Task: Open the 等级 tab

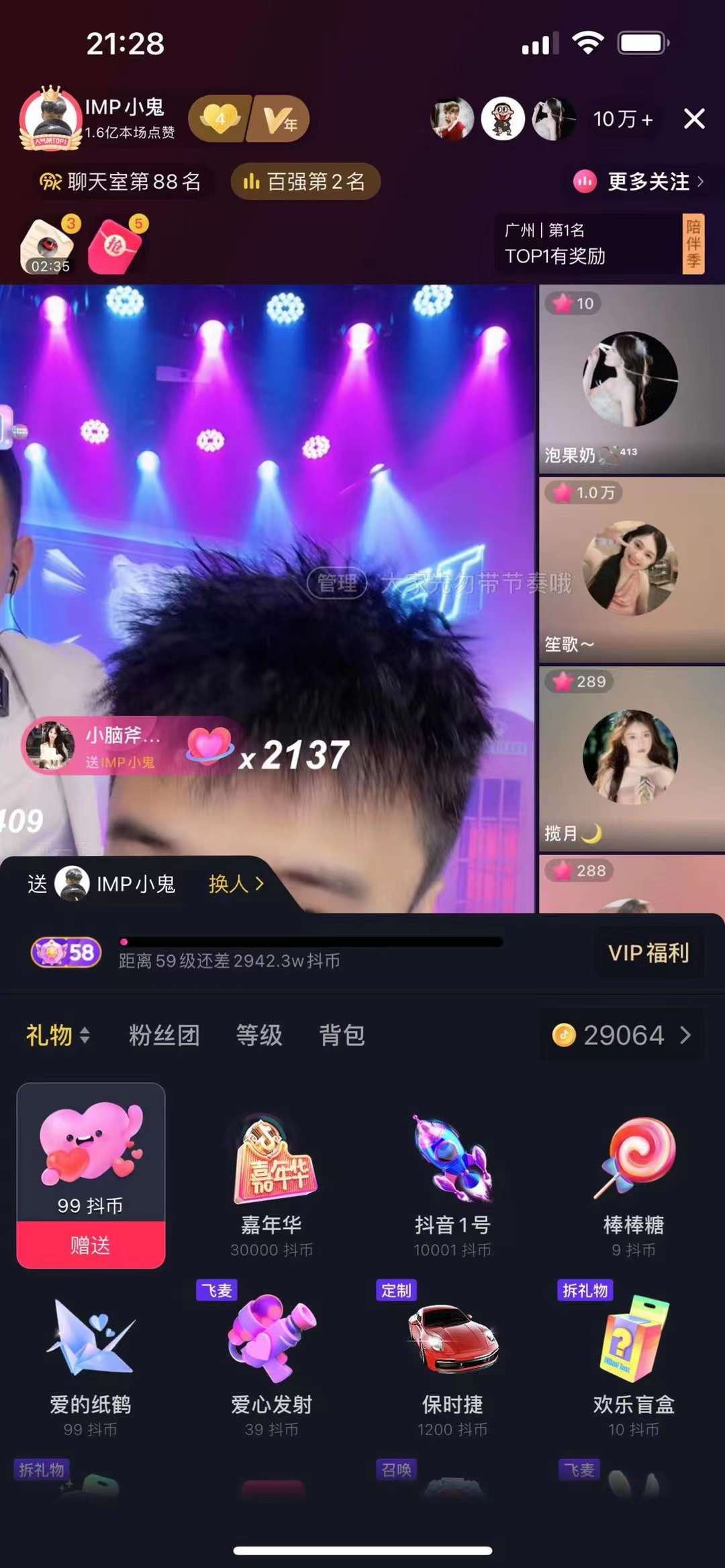Action: (x=259, y=1035)
